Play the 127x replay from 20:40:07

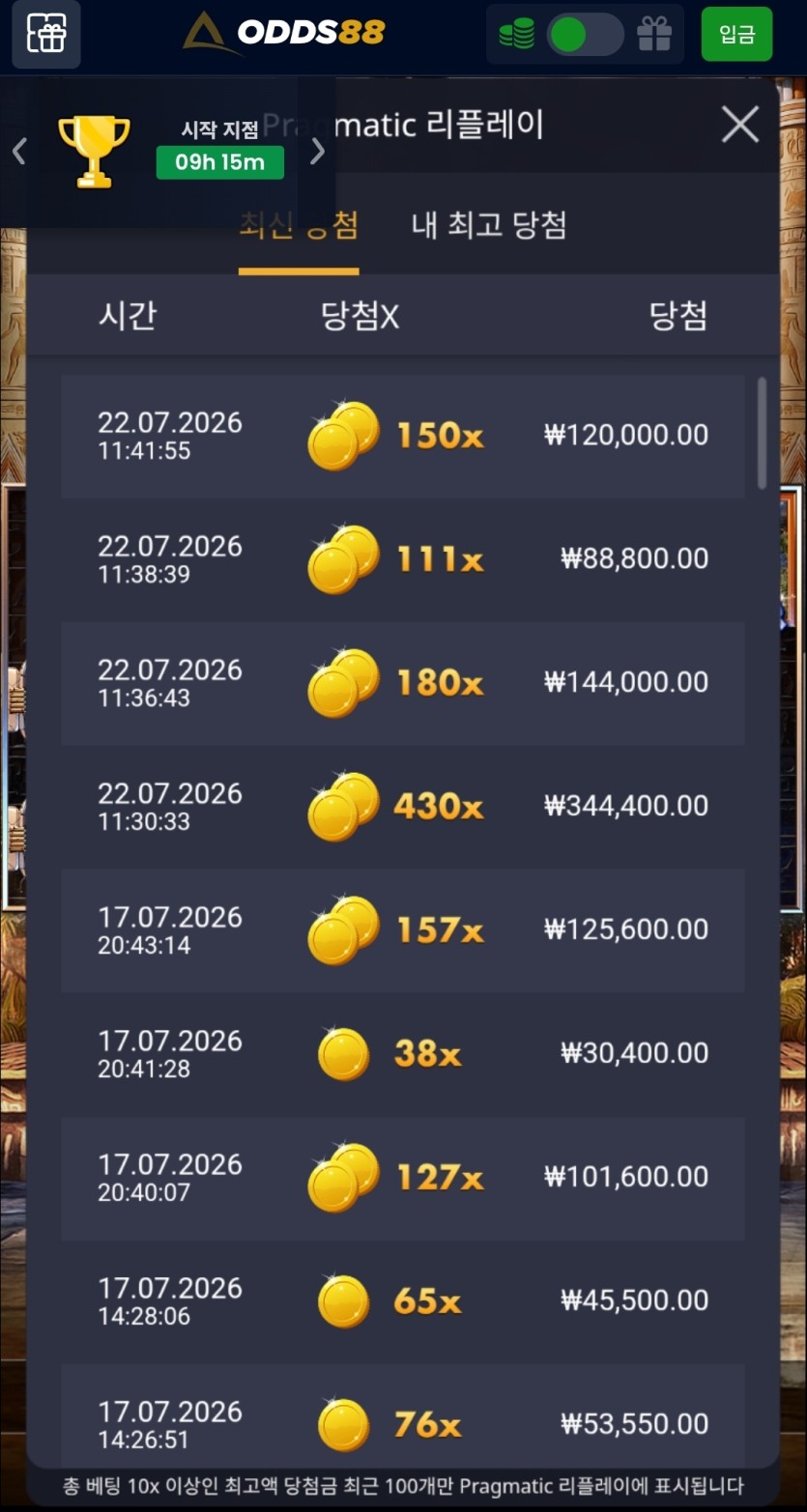(403, 1179)
